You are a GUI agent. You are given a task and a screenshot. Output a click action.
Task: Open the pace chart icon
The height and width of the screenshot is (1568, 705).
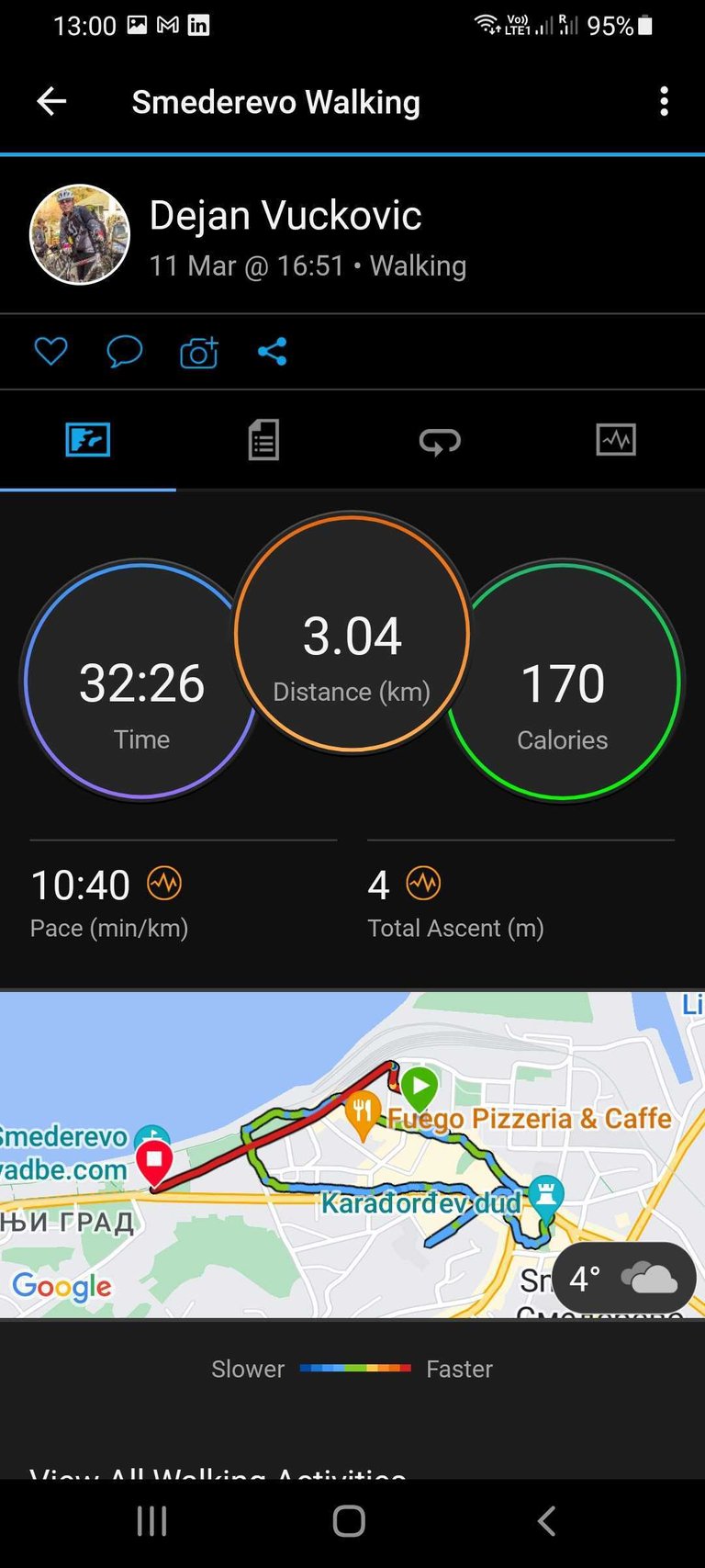point(164,884)
